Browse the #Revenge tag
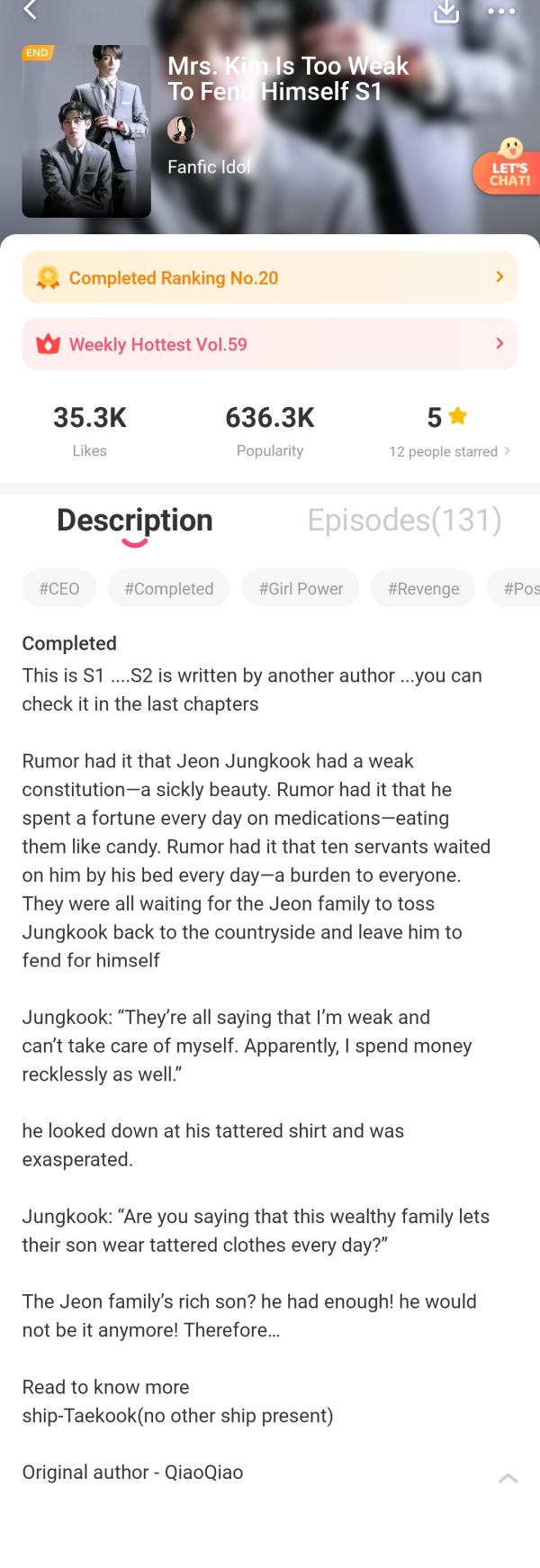This screenshot has width=540, height=1568. coord(423,588)
